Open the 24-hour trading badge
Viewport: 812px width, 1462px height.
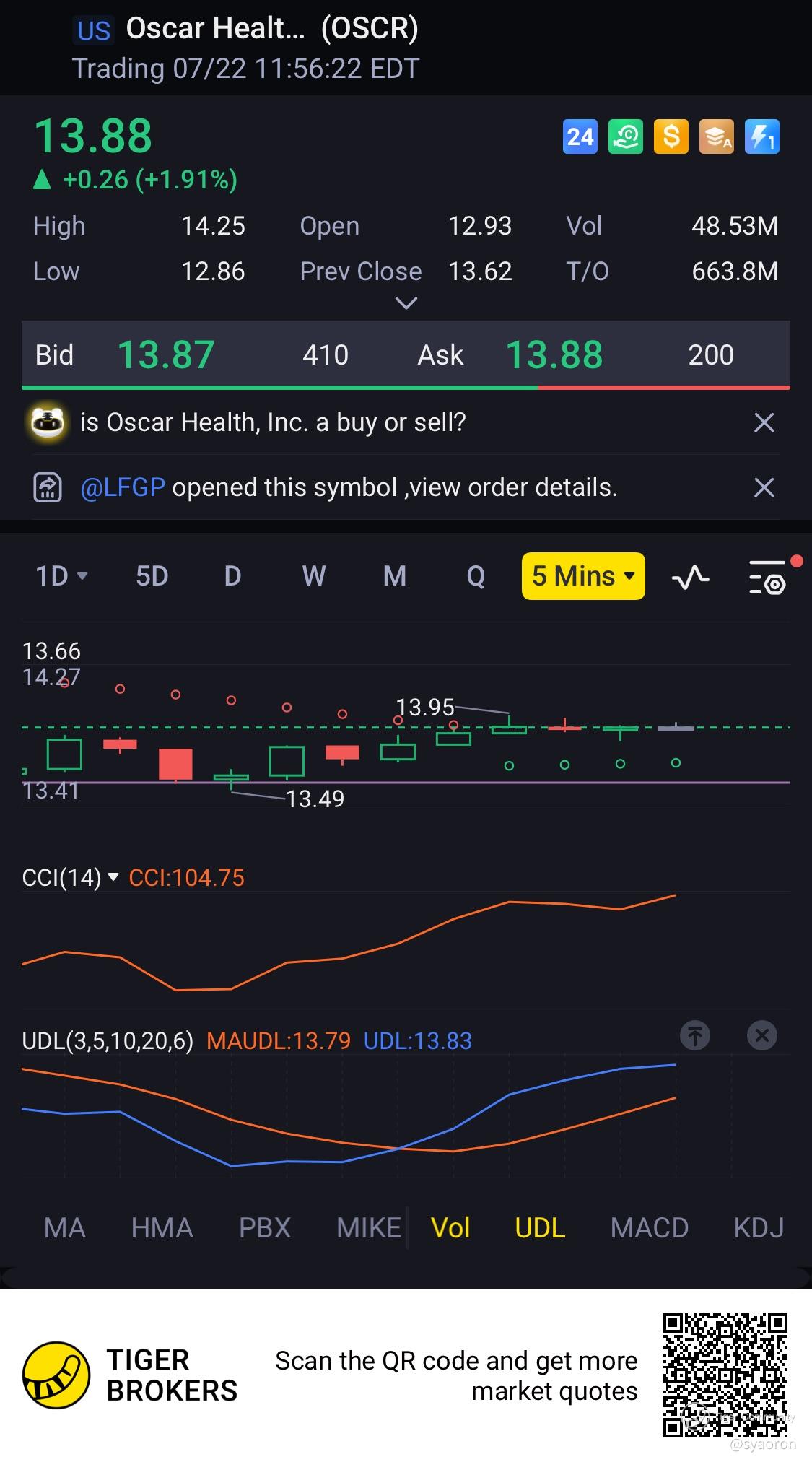(580, 137)
